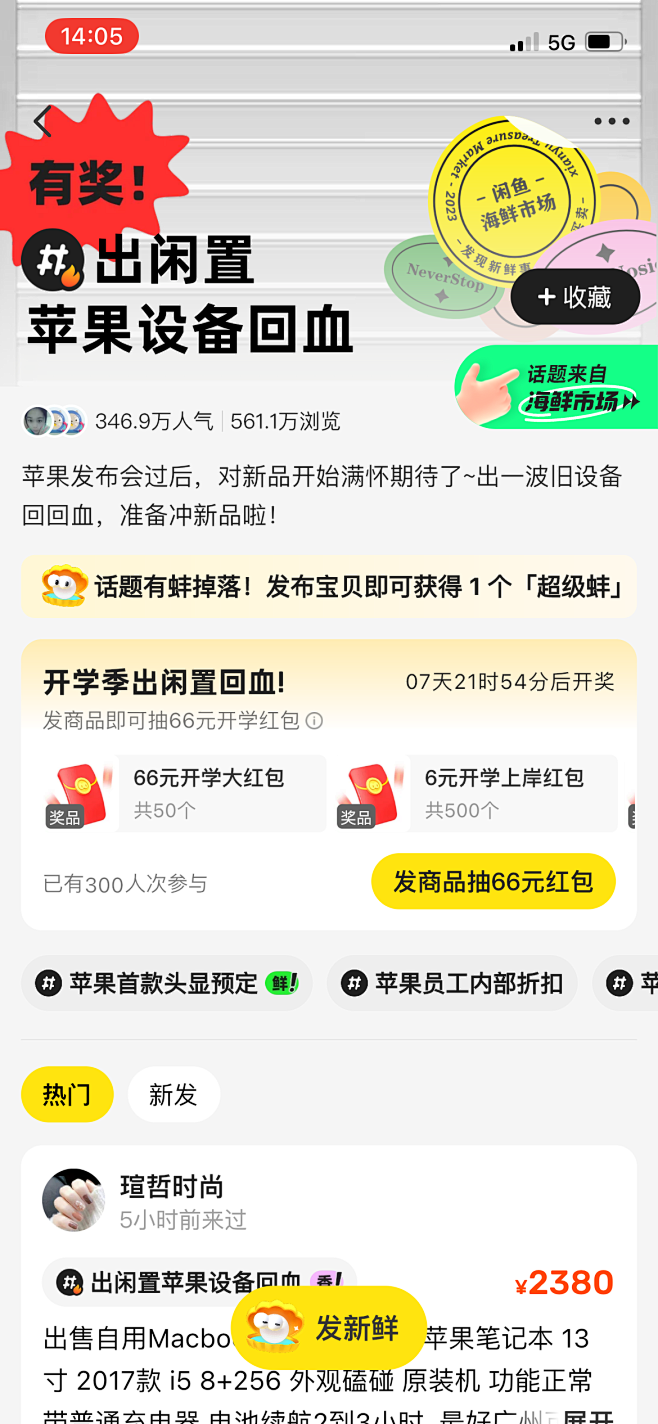The image size is (658, 1424).
Task: Tap the 收藏 button to favorite topic
Action: [575, 297]
